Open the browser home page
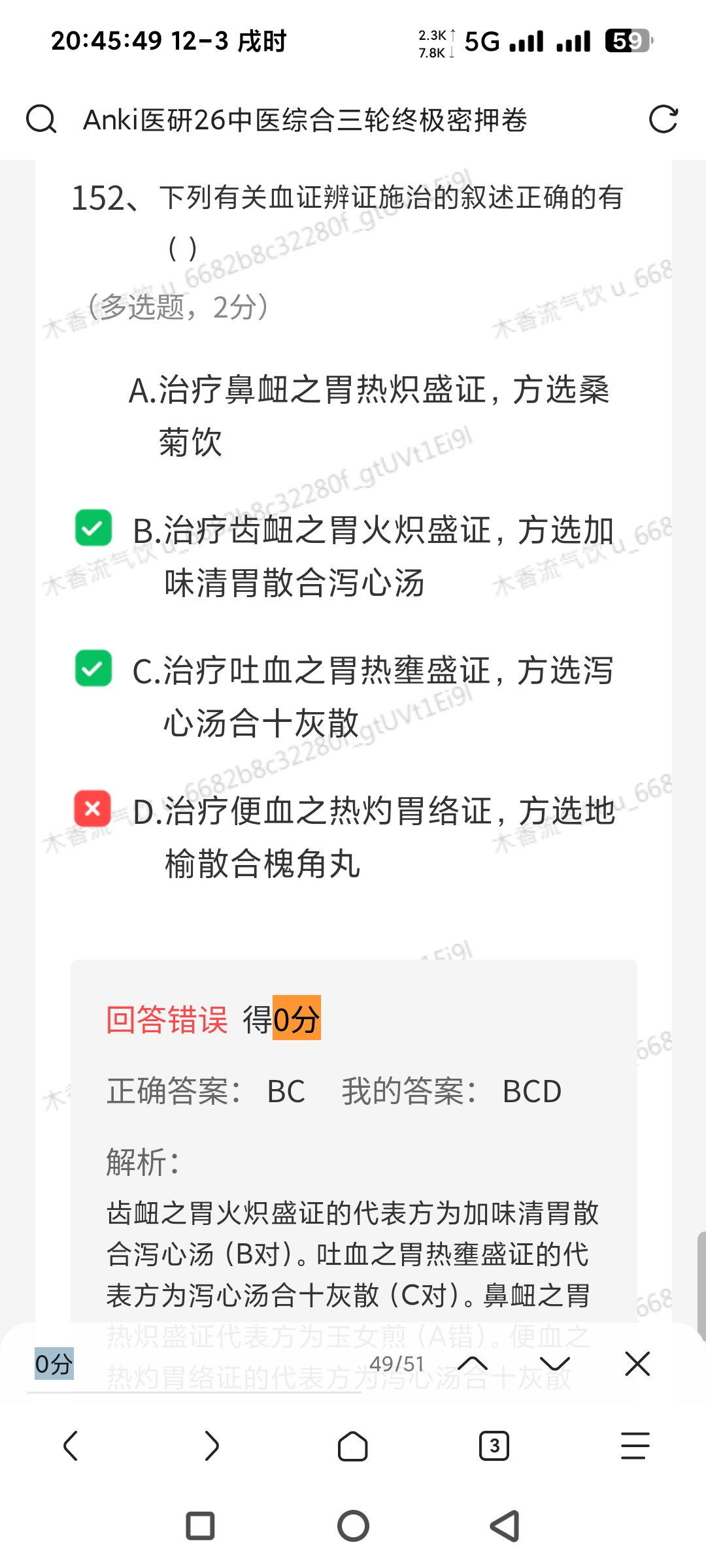 [x=353, y=1446]
